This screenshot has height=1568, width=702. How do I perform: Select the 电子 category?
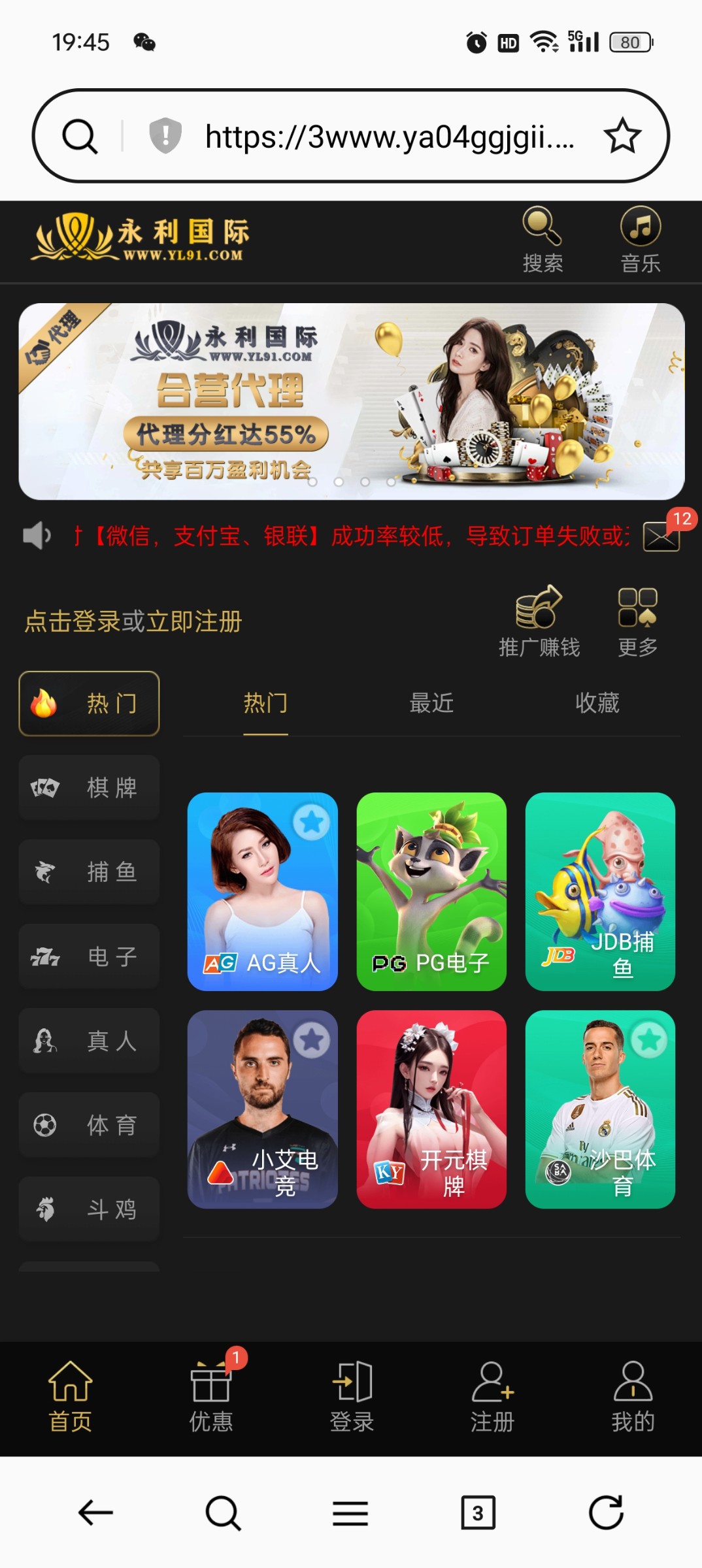point(90,956)
